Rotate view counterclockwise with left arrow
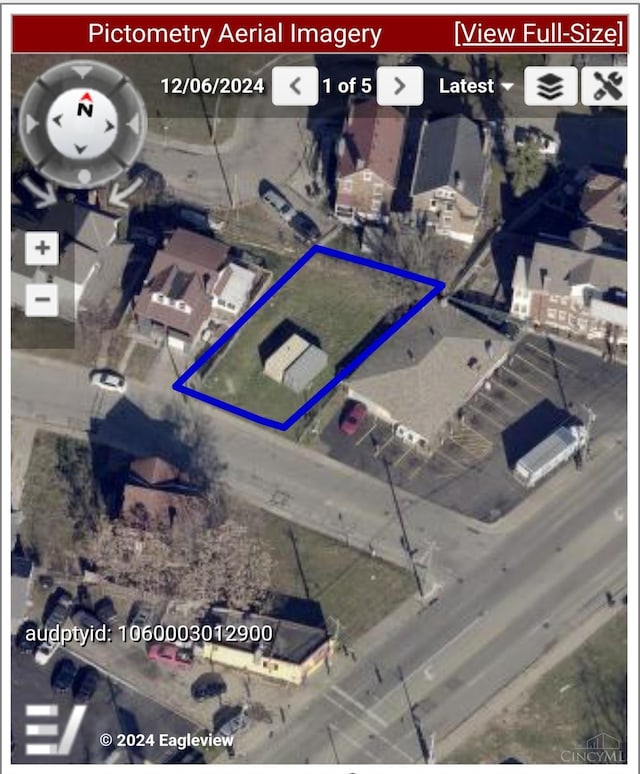The image size is (640, 774). pyautogui.click(x=38, y=190)
